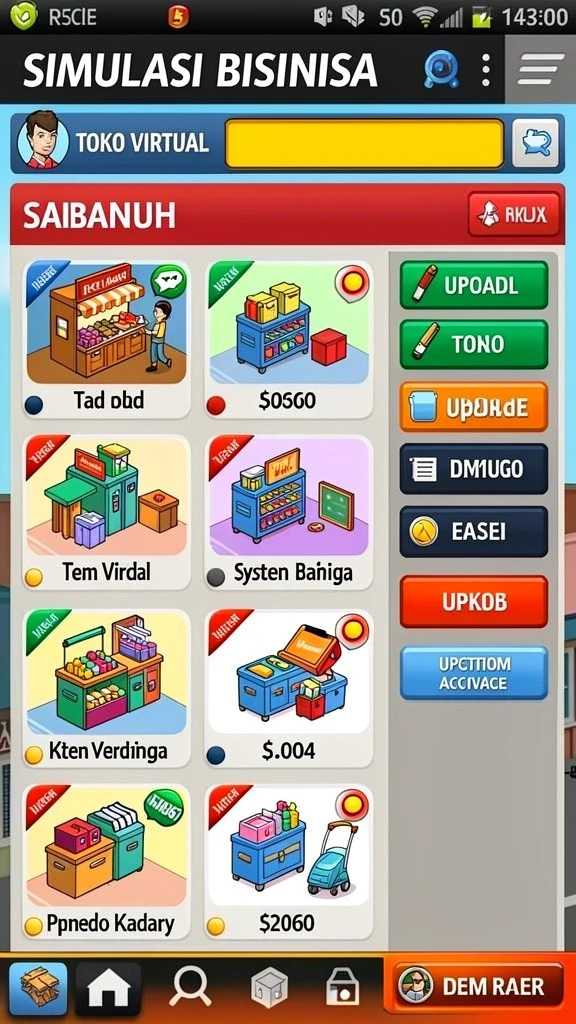This screenshot has height=1024, width=576.
Task: Tap the DEM RAER button
Action: coord(479,987)
